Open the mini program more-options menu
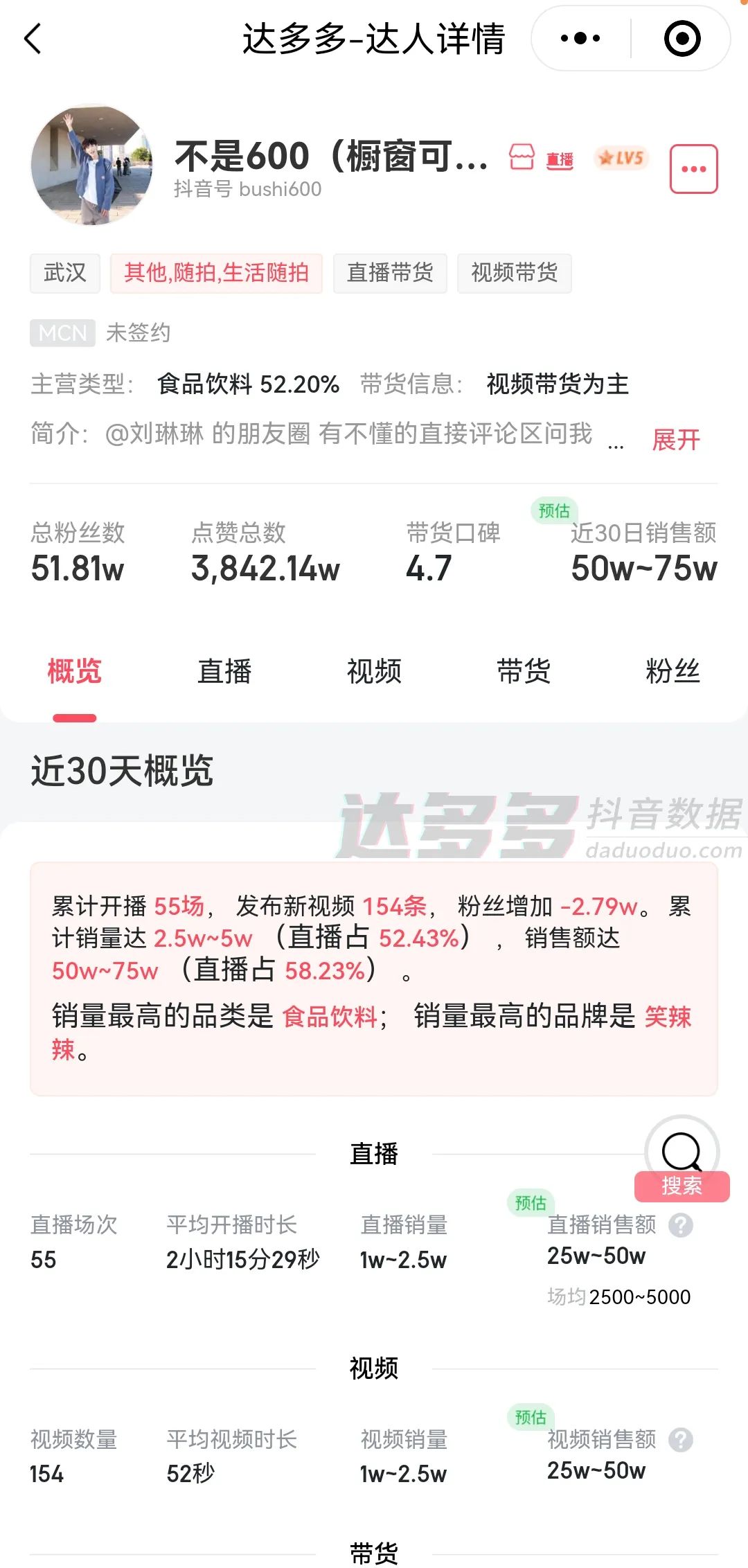This screenshot has width=748, height=1568. [580, 39]
